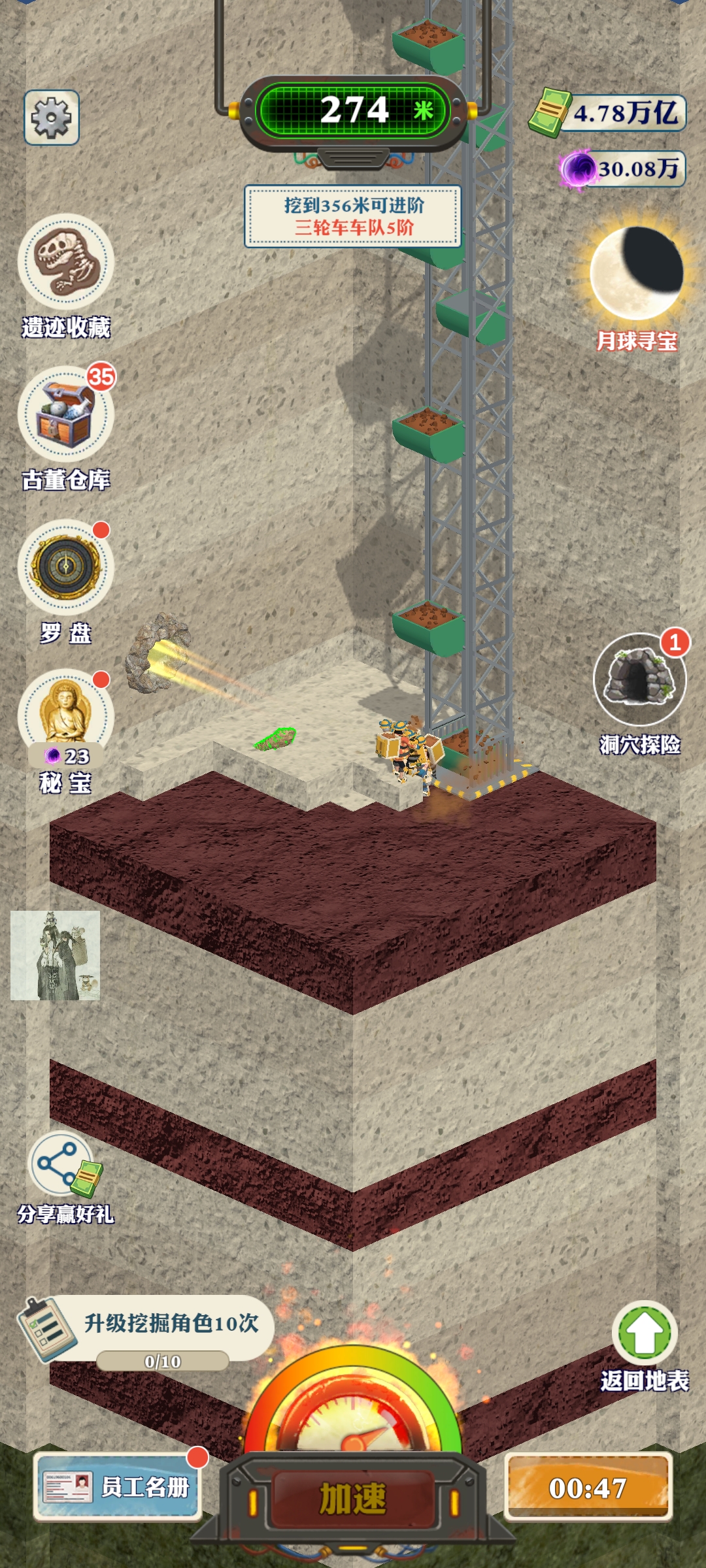This screenshot has height=1568, width=706.
Task: Open the ink painting thumbnail
Action: tap(56, 955)
